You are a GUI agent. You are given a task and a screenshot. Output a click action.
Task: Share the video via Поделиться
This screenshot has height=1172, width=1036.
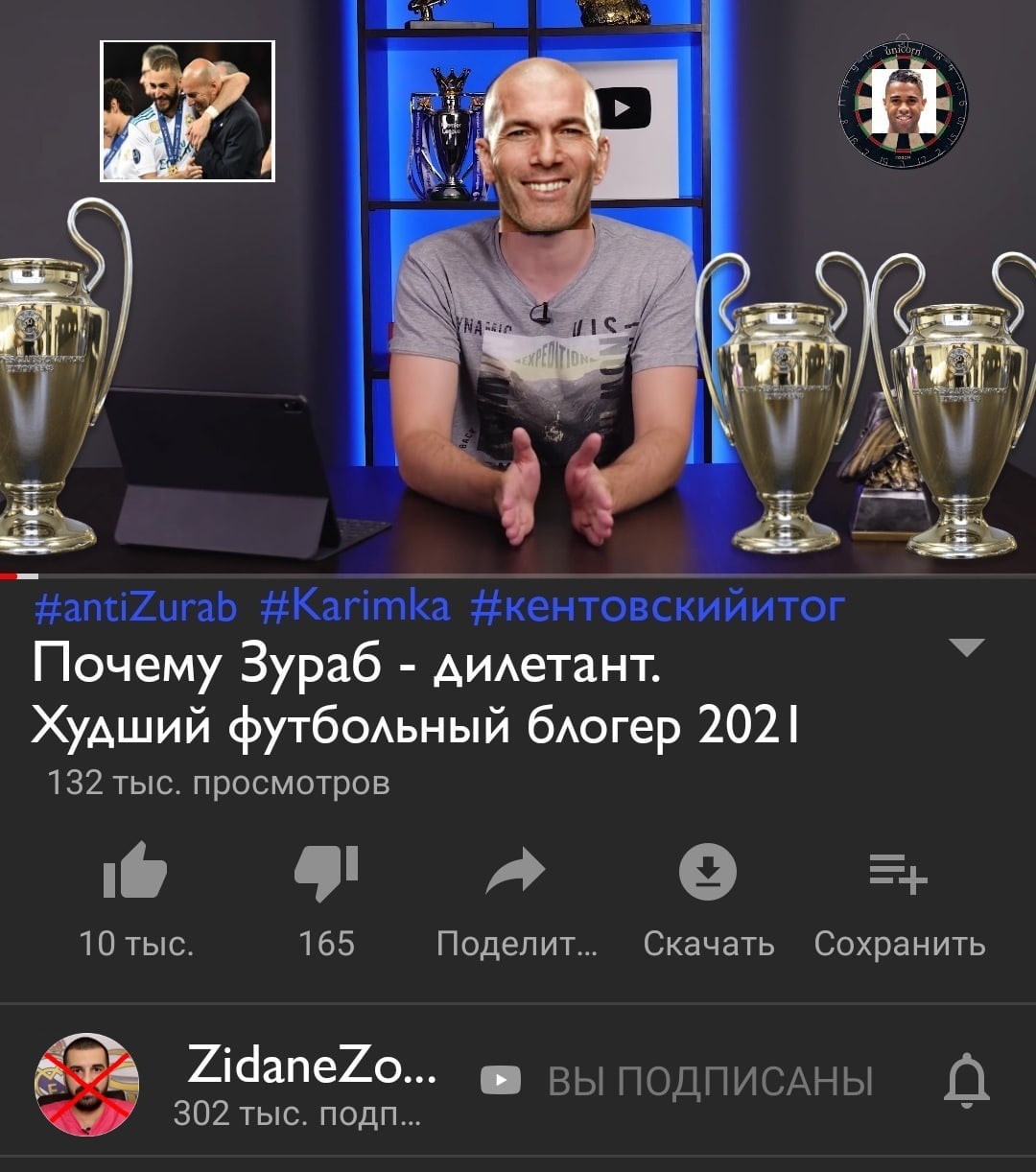516,871
